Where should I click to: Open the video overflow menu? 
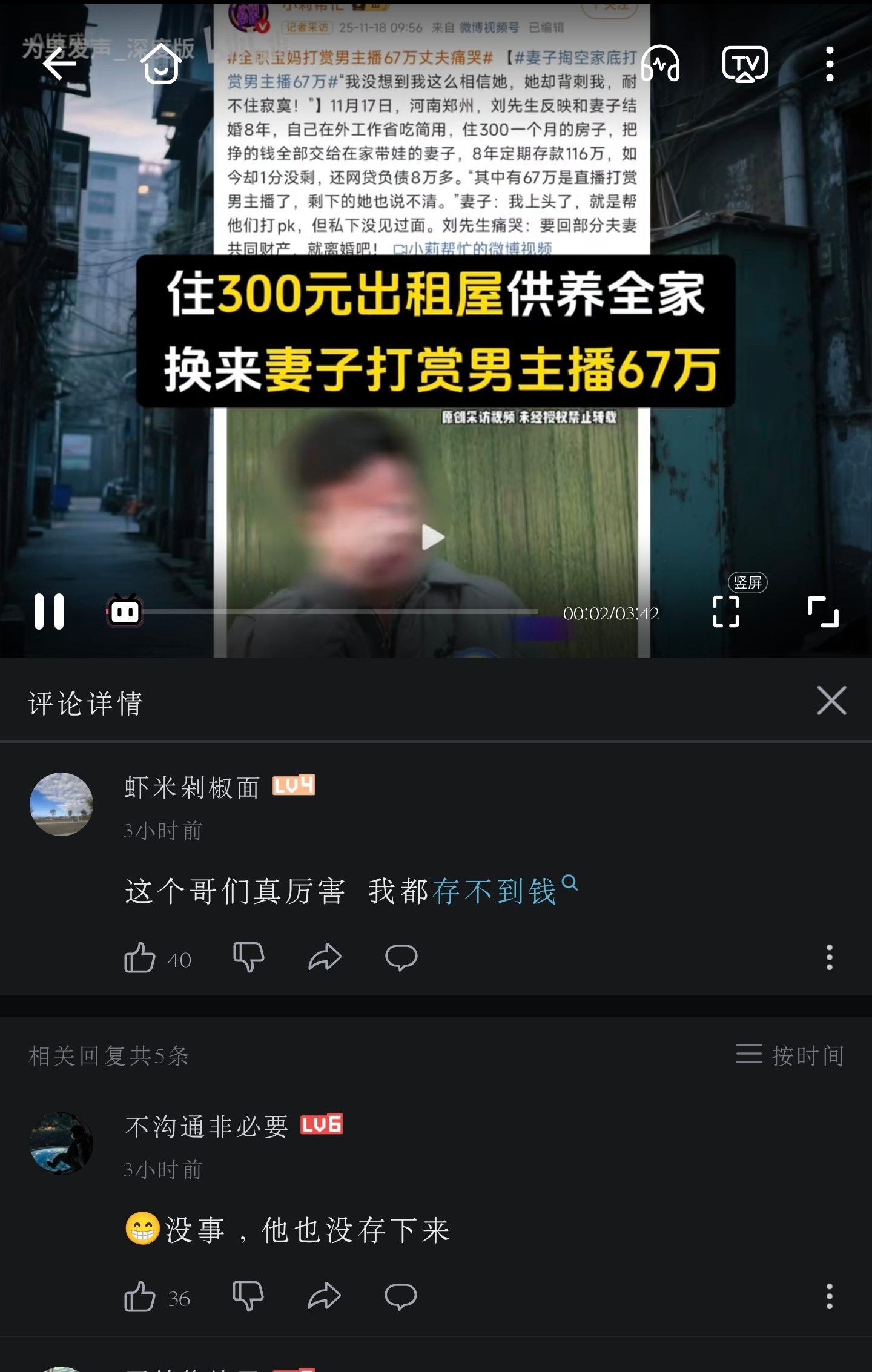830,64
